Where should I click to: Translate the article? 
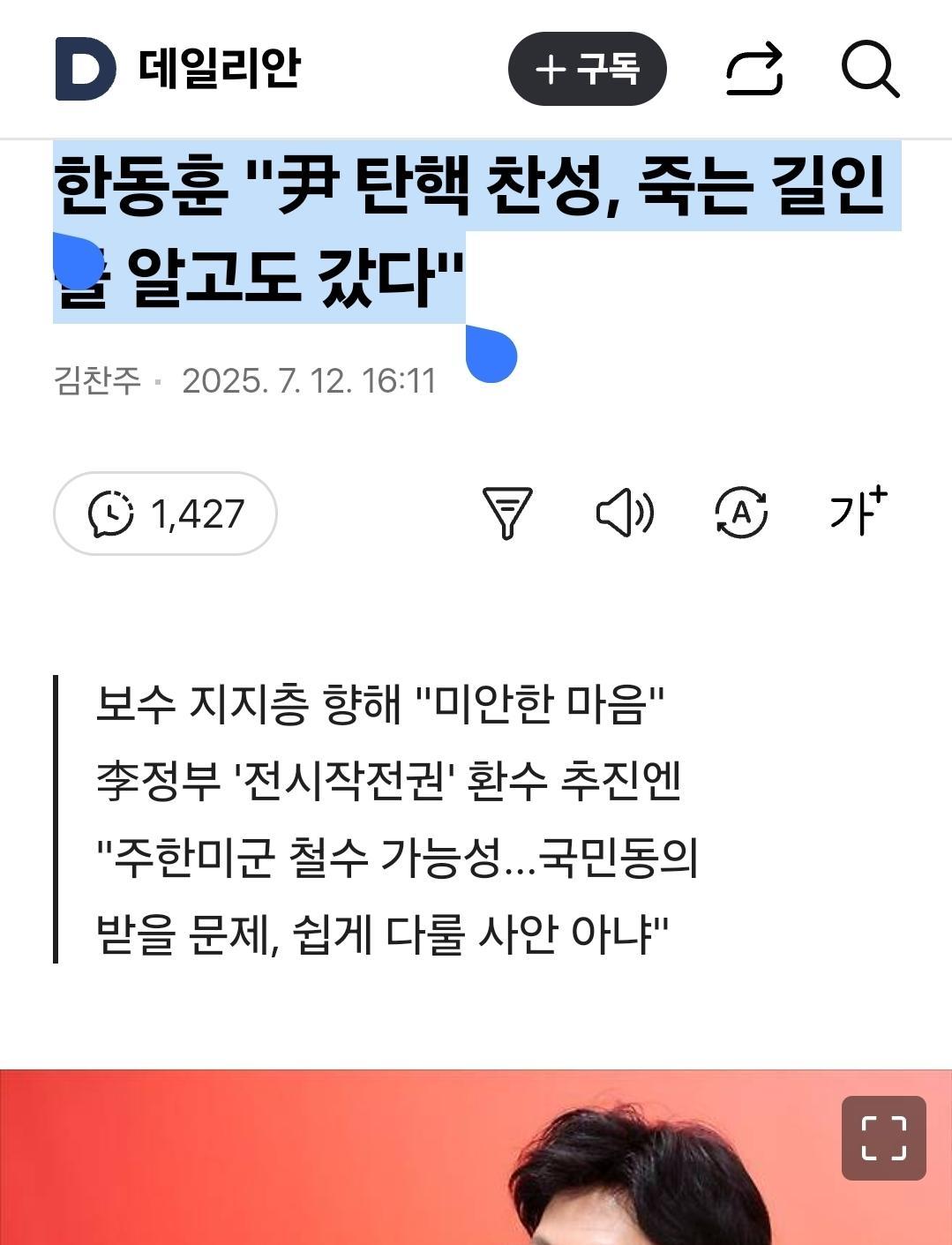pos(741,513)
